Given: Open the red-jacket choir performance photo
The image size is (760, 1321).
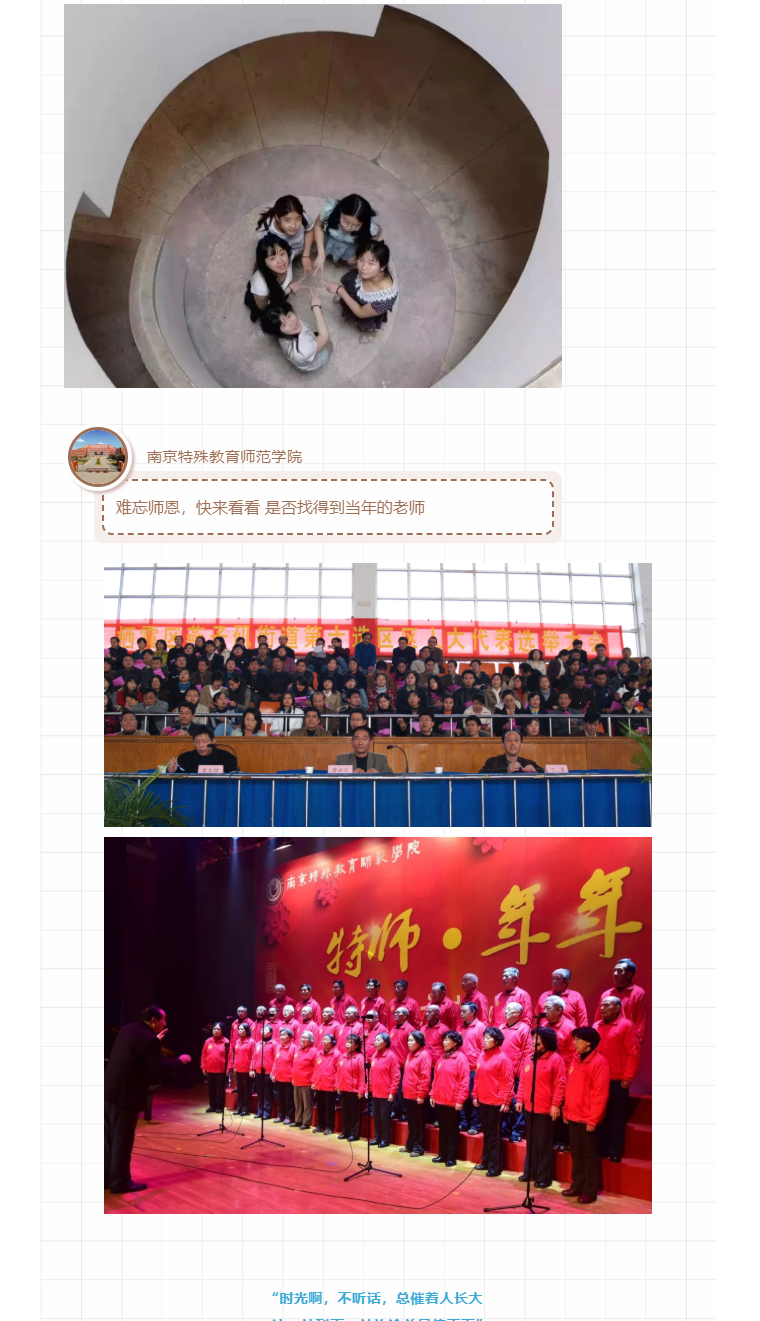Looking at the screenshot, I should coord(377,1025).
